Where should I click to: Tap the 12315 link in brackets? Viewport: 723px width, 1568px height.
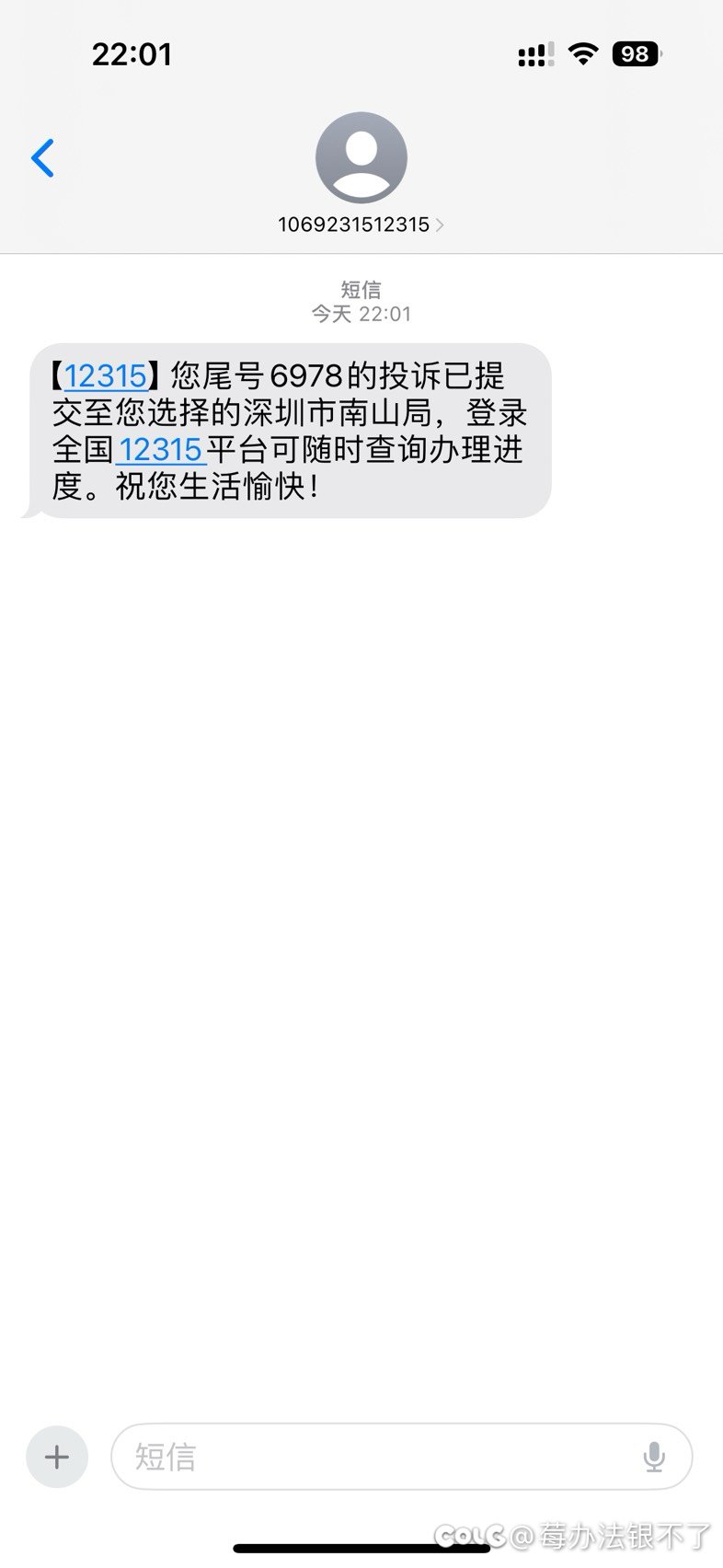[x=105, y=376]
